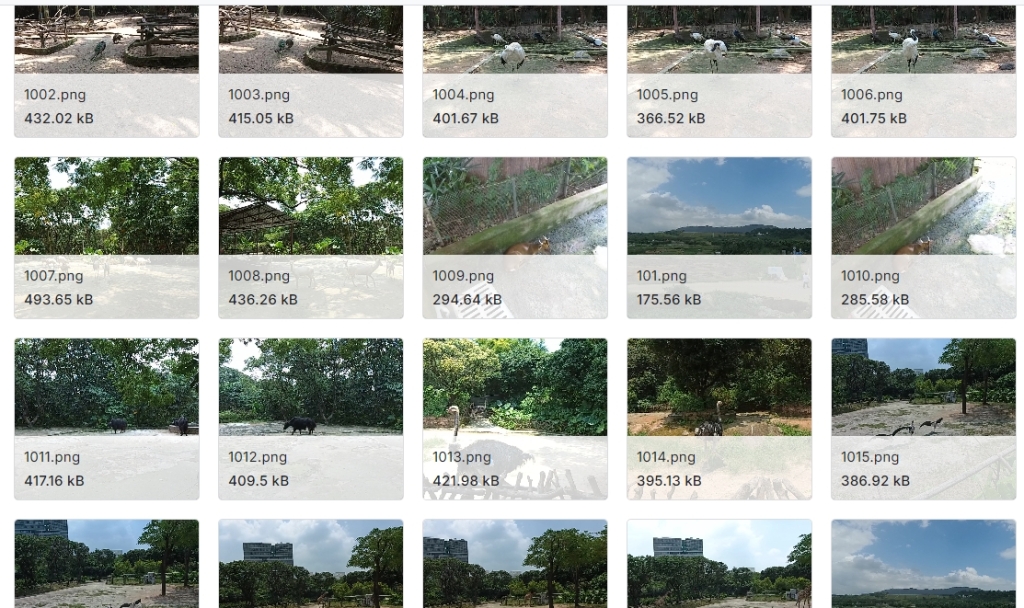Open the 1015.png tile
Image resolution: width=1024 pixels, height=608 pixels.
click(x=922, y=417)
